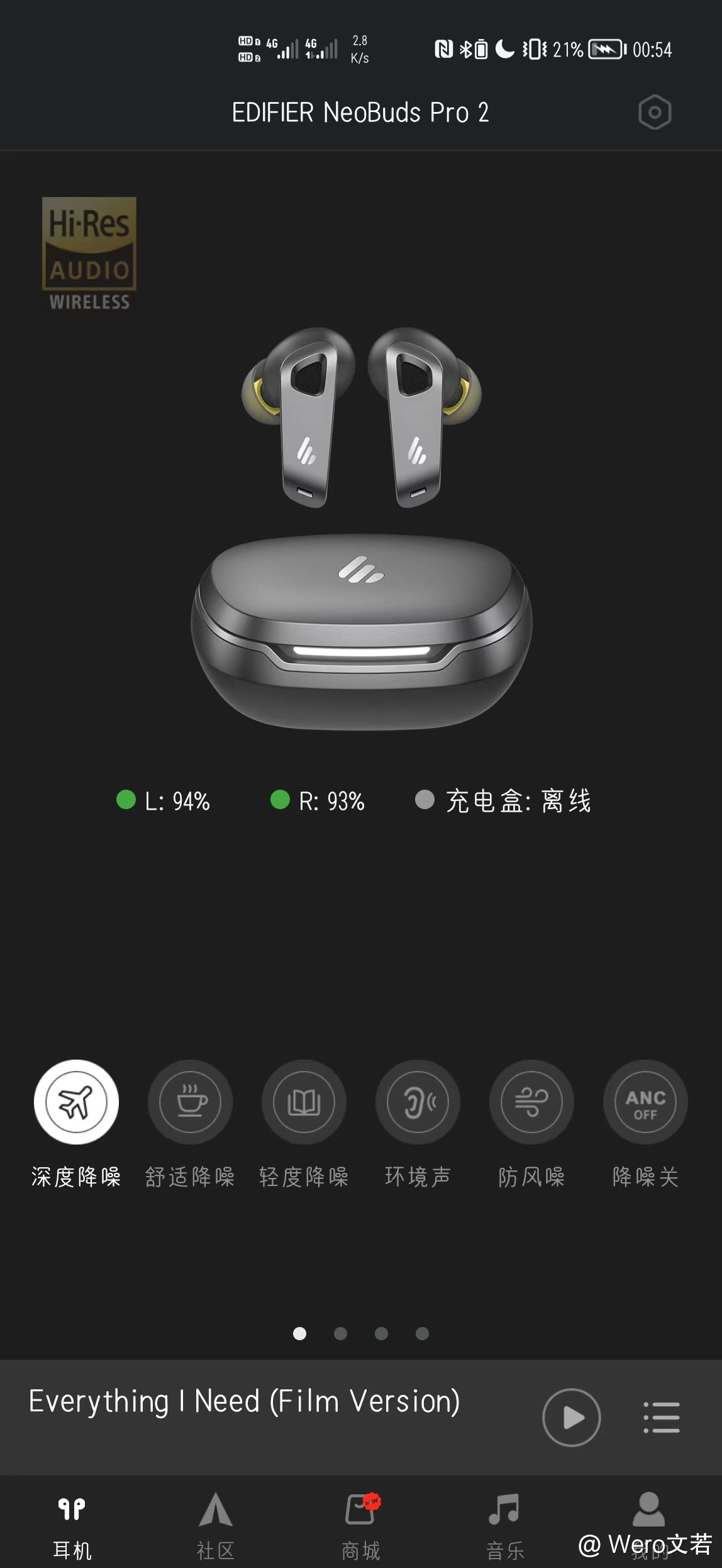Open the music playlist queue icon
The width and height of the screenshot is (722, 1568).
(662, 1417)
